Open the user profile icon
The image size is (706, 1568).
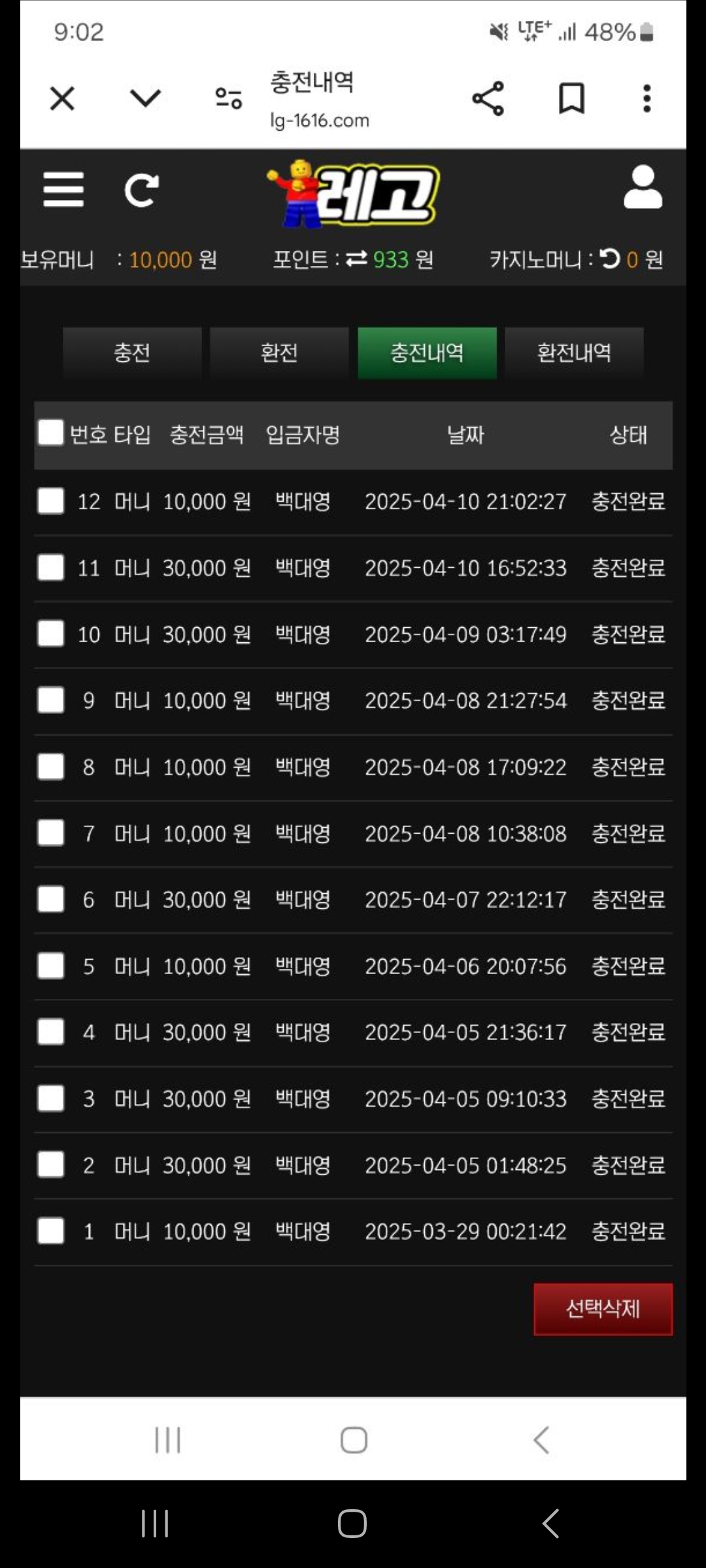point(643,188)
